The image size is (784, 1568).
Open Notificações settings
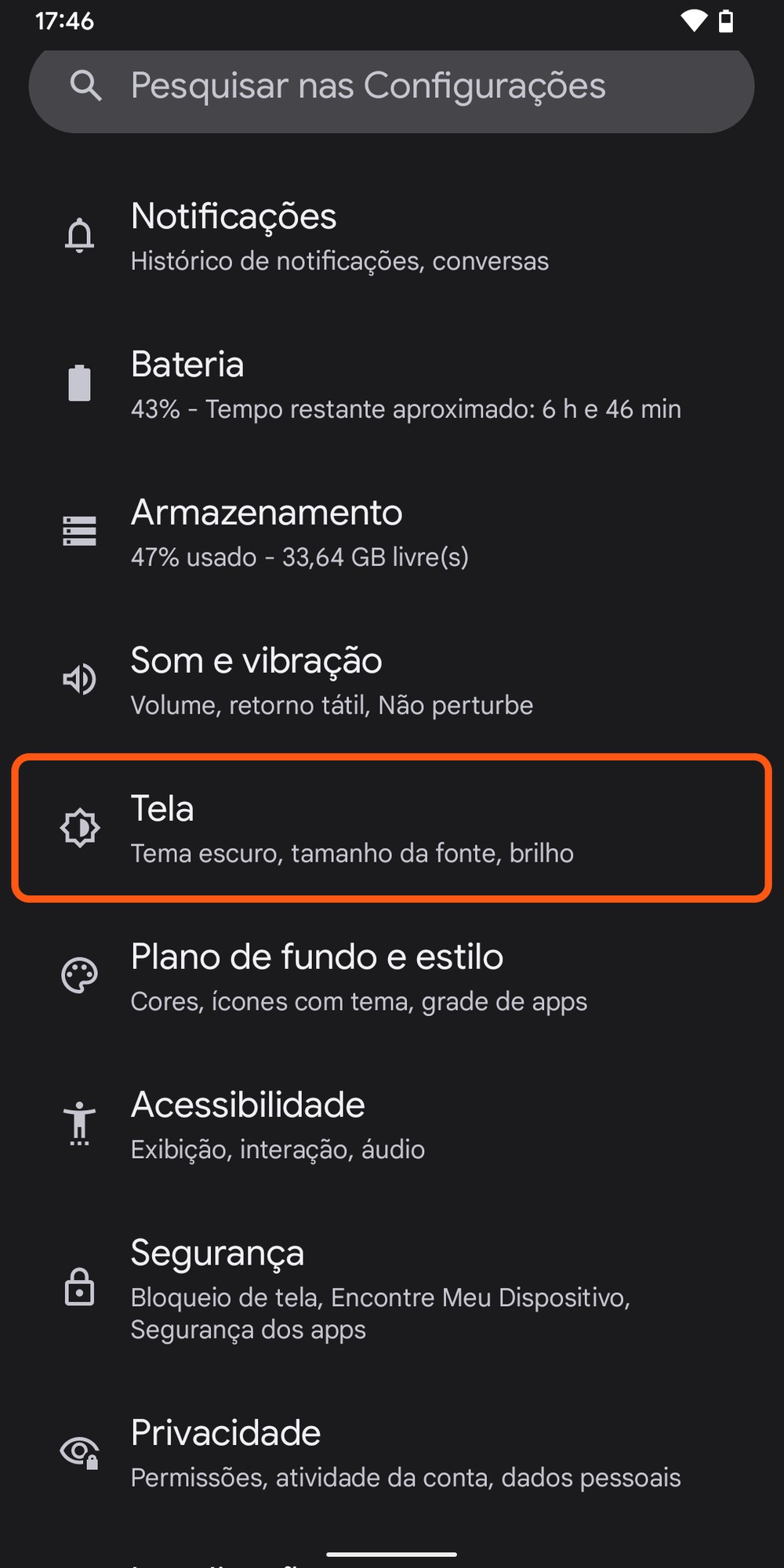pyautogui.click(x=392, y=236)
